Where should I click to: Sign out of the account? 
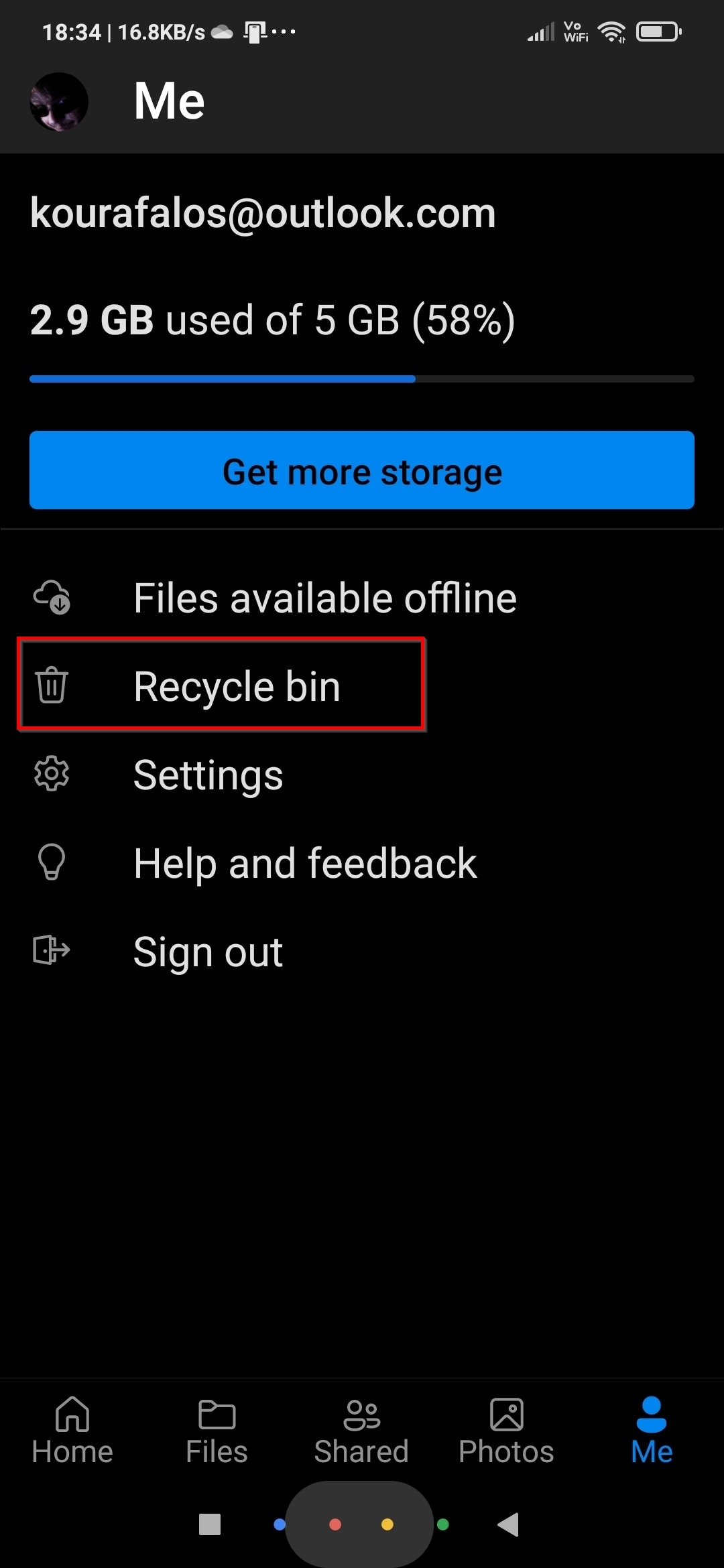click(x=208, y=952)
